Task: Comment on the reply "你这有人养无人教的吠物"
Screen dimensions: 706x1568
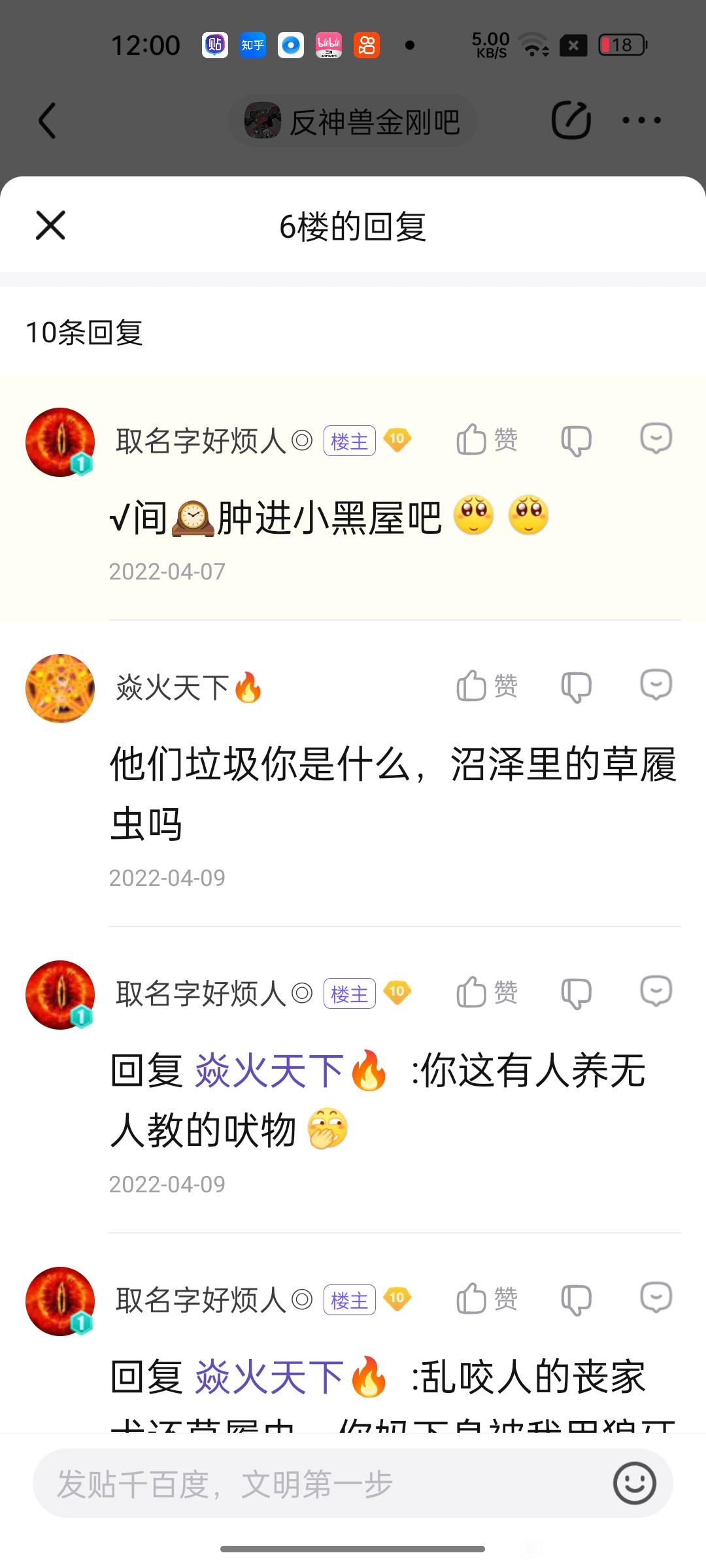Action: (x=656, y=991)
